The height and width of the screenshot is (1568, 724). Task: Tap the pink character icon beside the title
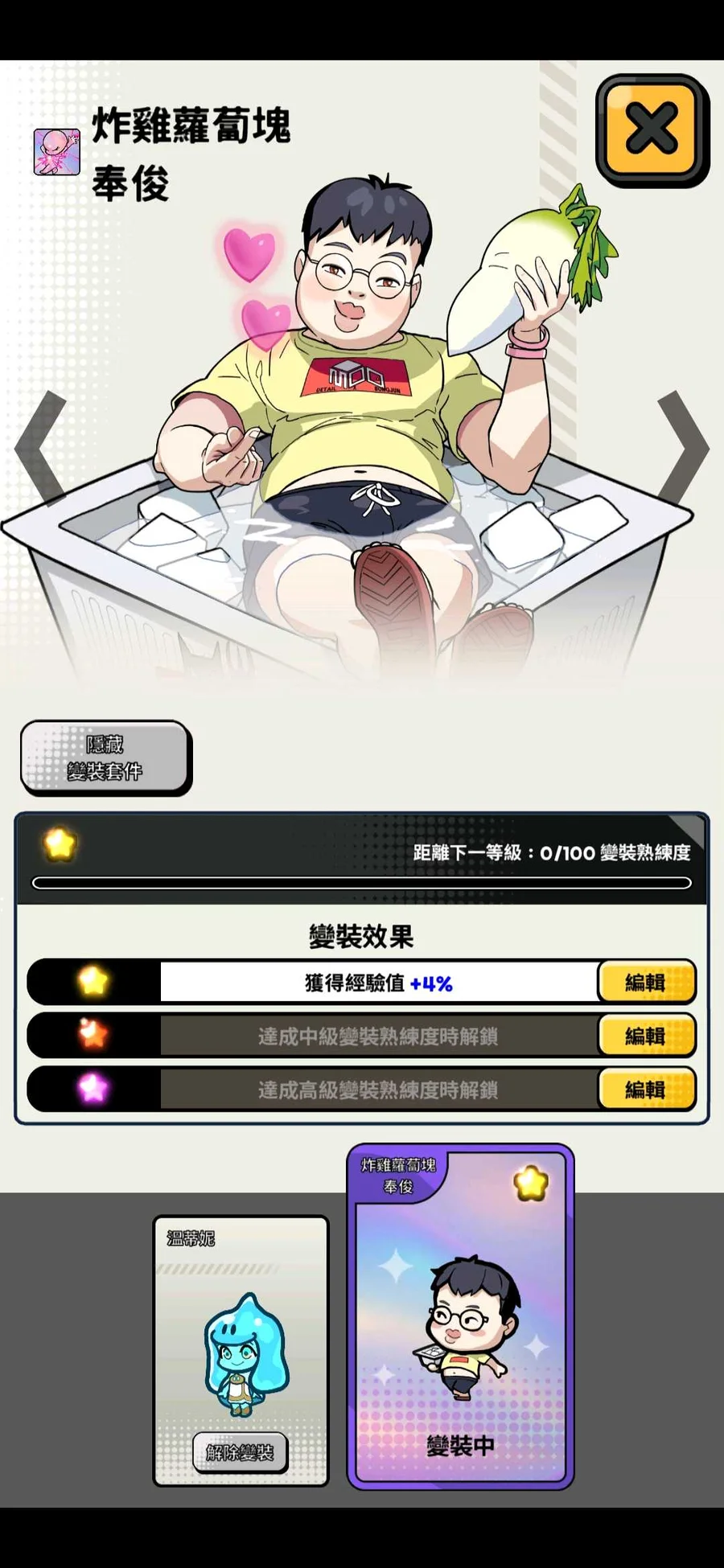pyautogui.click(x=57, y=152)
